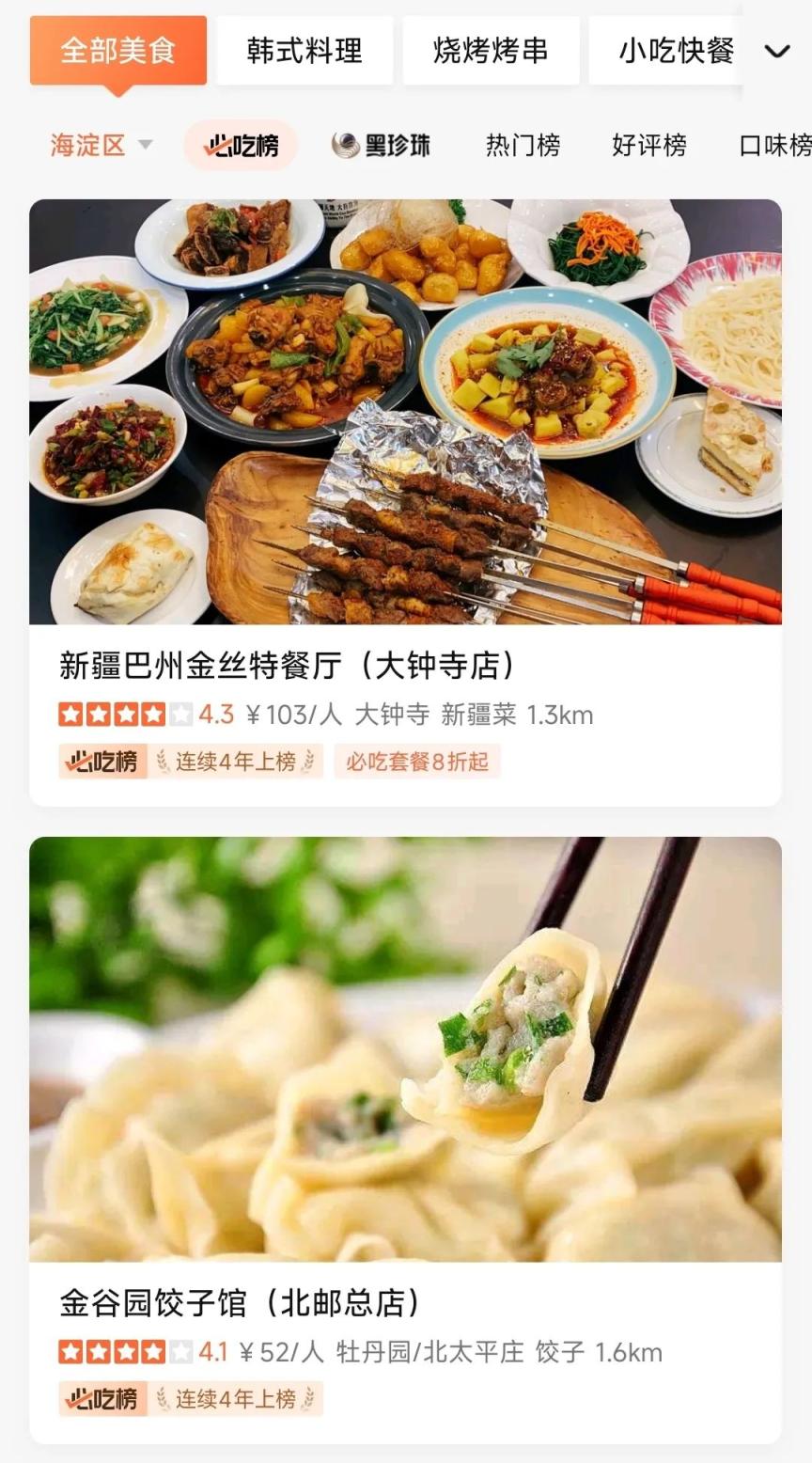The image size is (812, 1463).
Task: Open the 小吃快餐 category
Action: [x=675, y=50]
